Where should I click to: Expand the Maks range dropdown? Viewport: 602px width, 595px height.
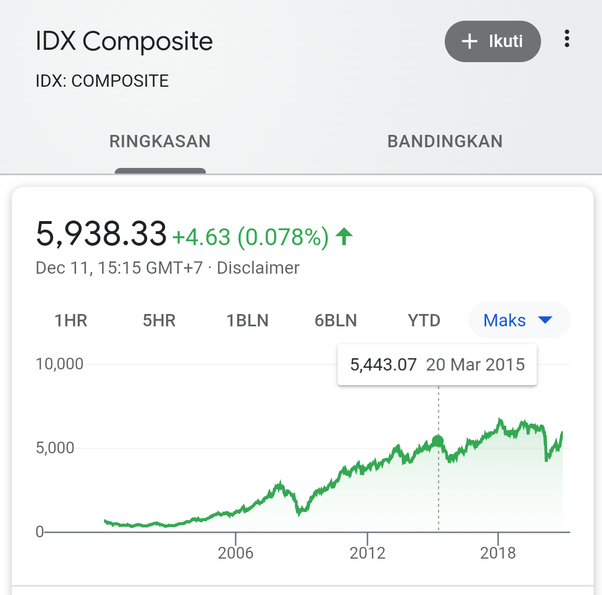[x=518, y=321]
